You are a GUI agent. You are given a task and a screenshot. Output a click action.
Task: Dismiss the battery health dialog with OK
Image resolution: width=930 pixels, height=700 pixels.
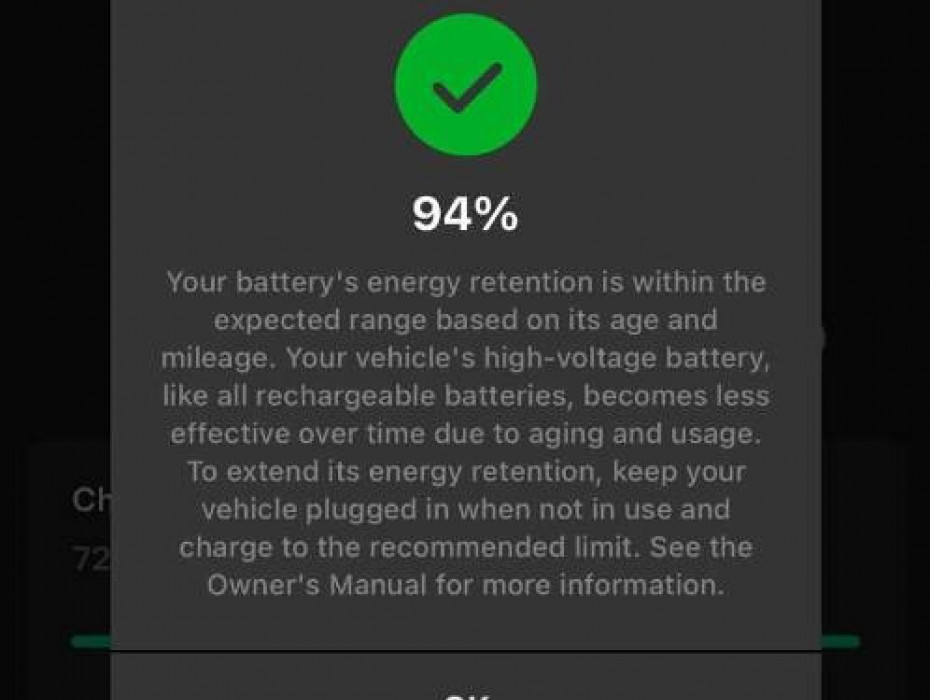point(465,690)
